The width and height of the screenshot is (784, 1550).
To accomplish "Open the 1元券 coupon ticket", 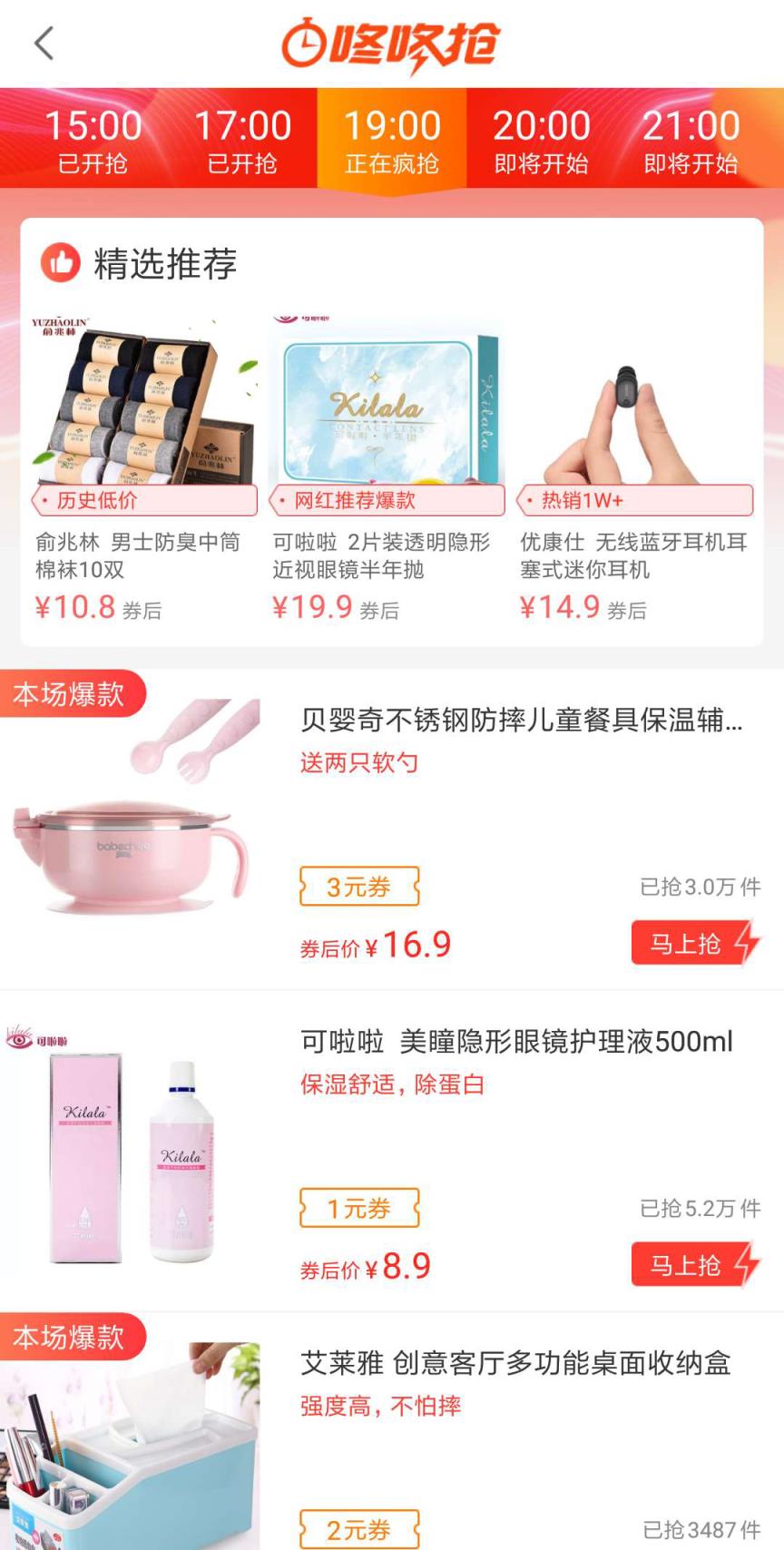I will (358, 1208).
